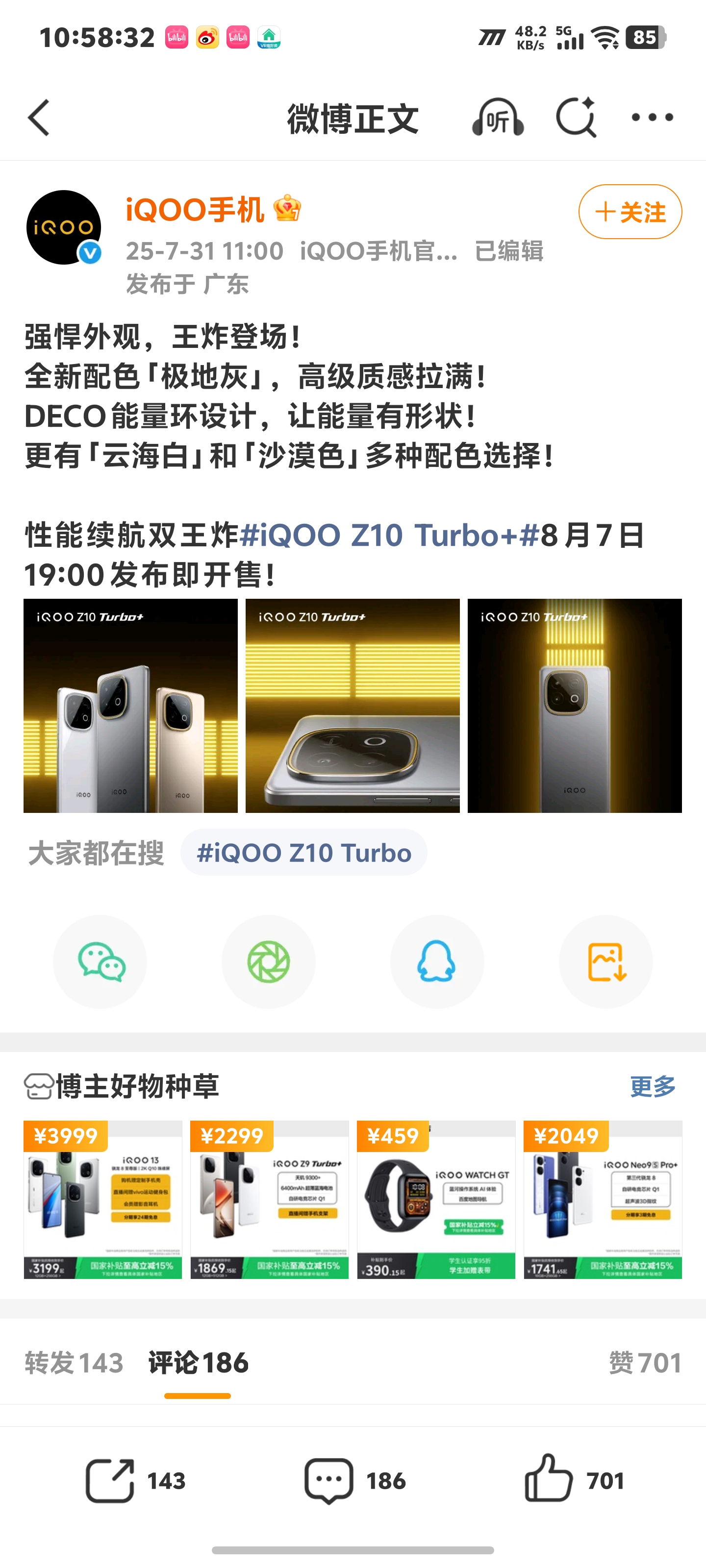This screenshot has height=1568, width=706.
Task: Select the #iQOO Z10 Turbo search chip
Action: click(303, 852)
